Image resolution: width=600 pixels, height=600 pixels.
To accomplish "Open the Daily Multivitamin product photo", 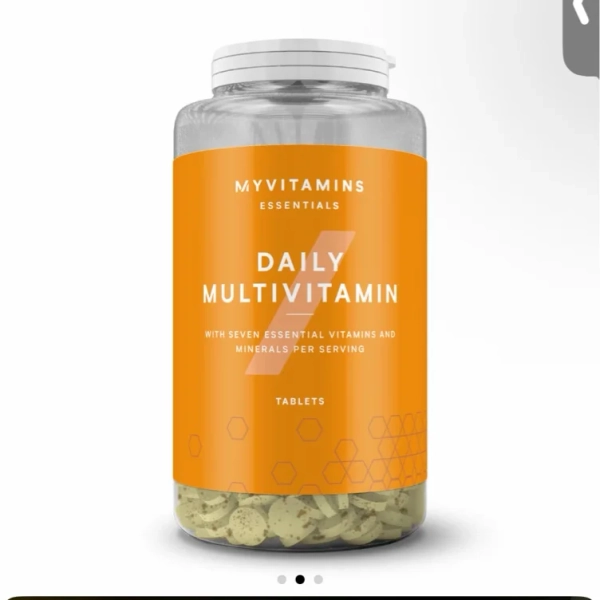I will pyautogui.click(x=300, y=295).
